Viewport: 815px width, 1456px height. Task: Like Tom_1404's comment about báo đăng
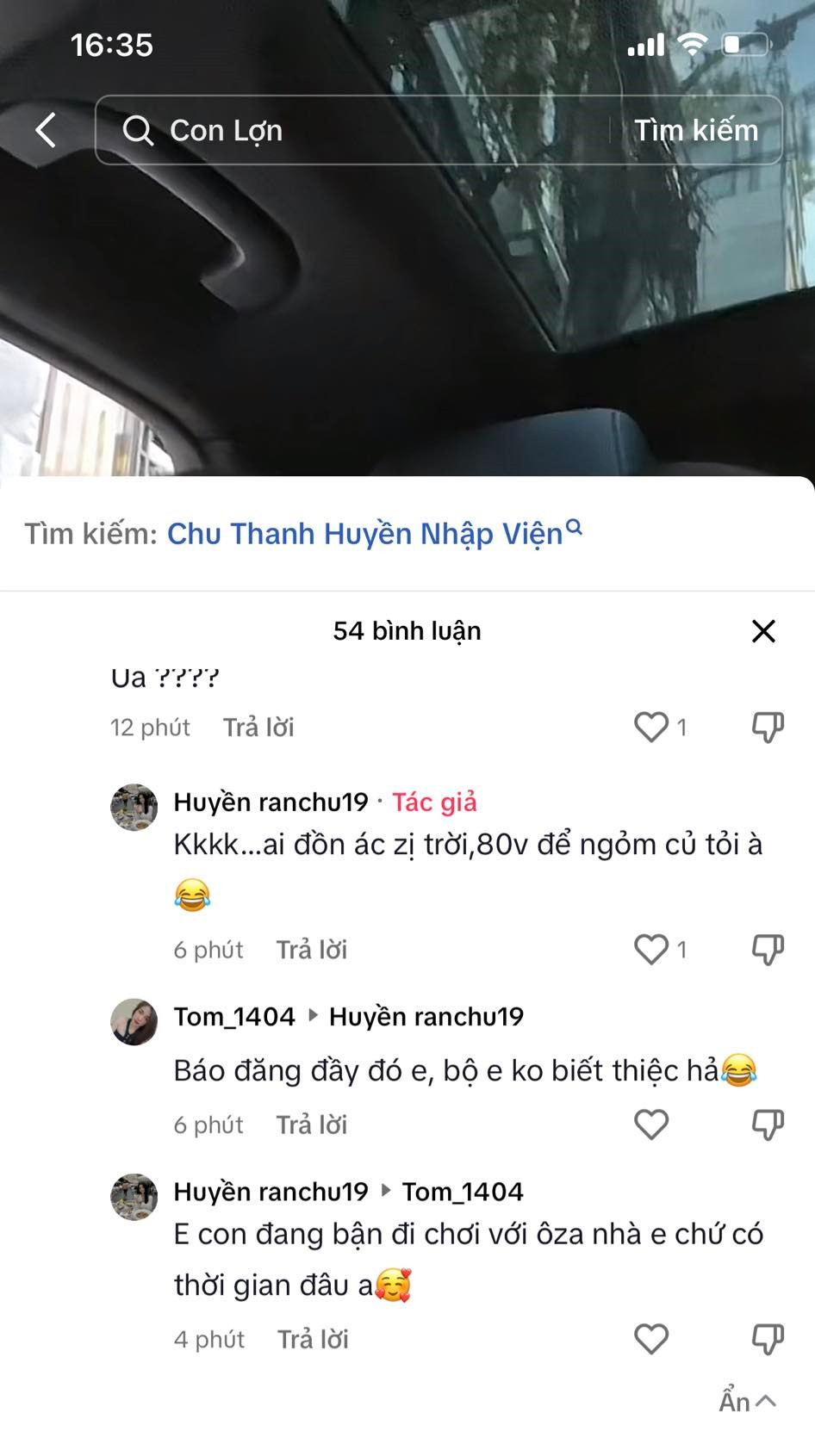tap(652, 1123)
